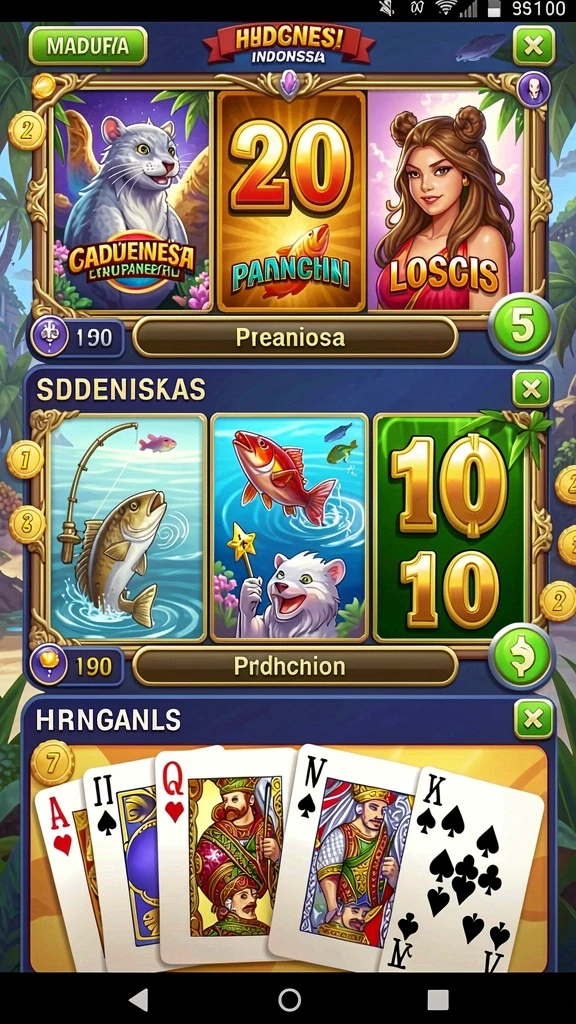Tap the green MADUFIA button
576x1024 pixels.
pyautogui.click(x=88, y=46)
